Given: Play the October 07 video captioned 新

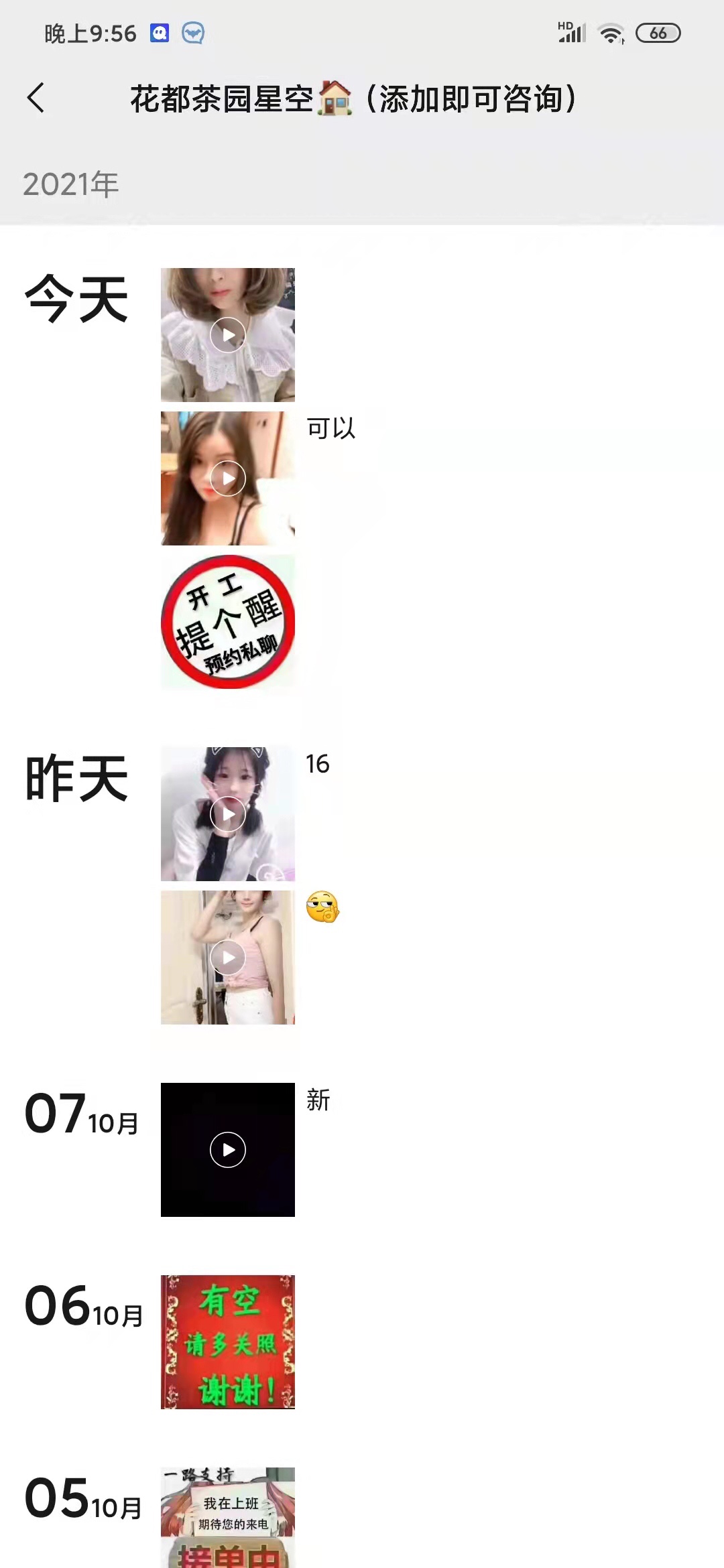Looking at the screenshot, I should [228, 1150].
